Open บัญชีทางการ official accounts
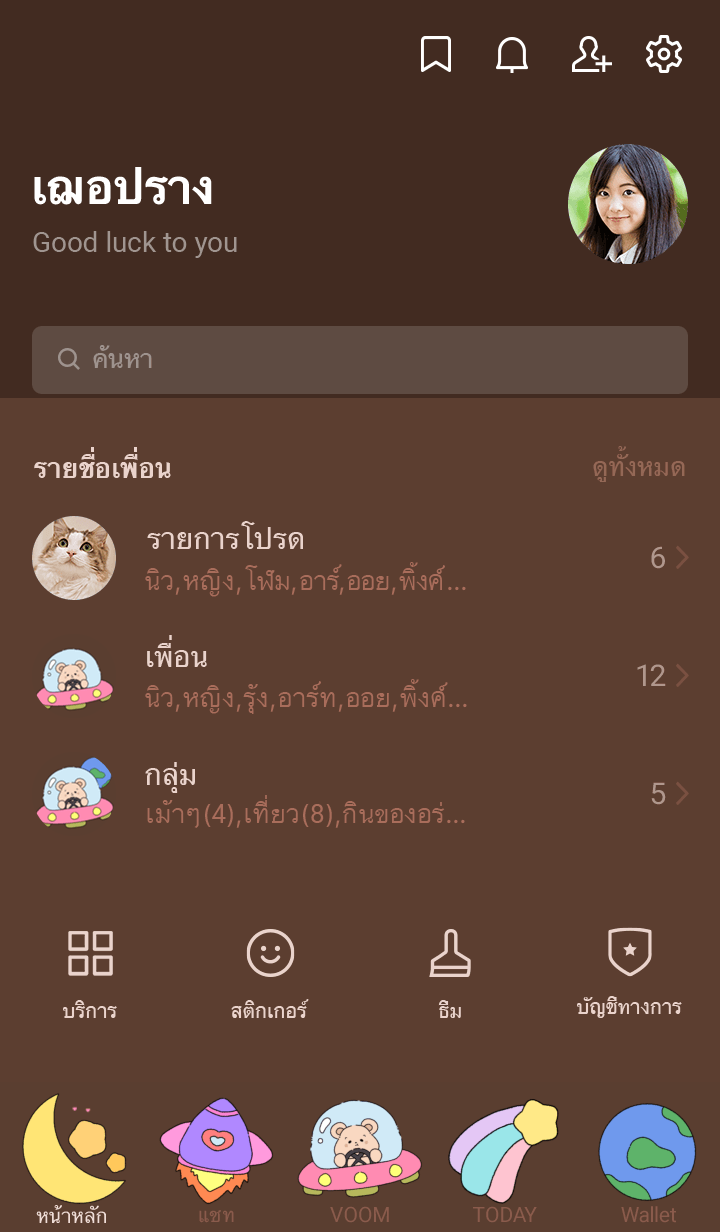Image resolution: width=720 pixels, height=1232 pixels. pyautogui.click(x=629, y=972)
